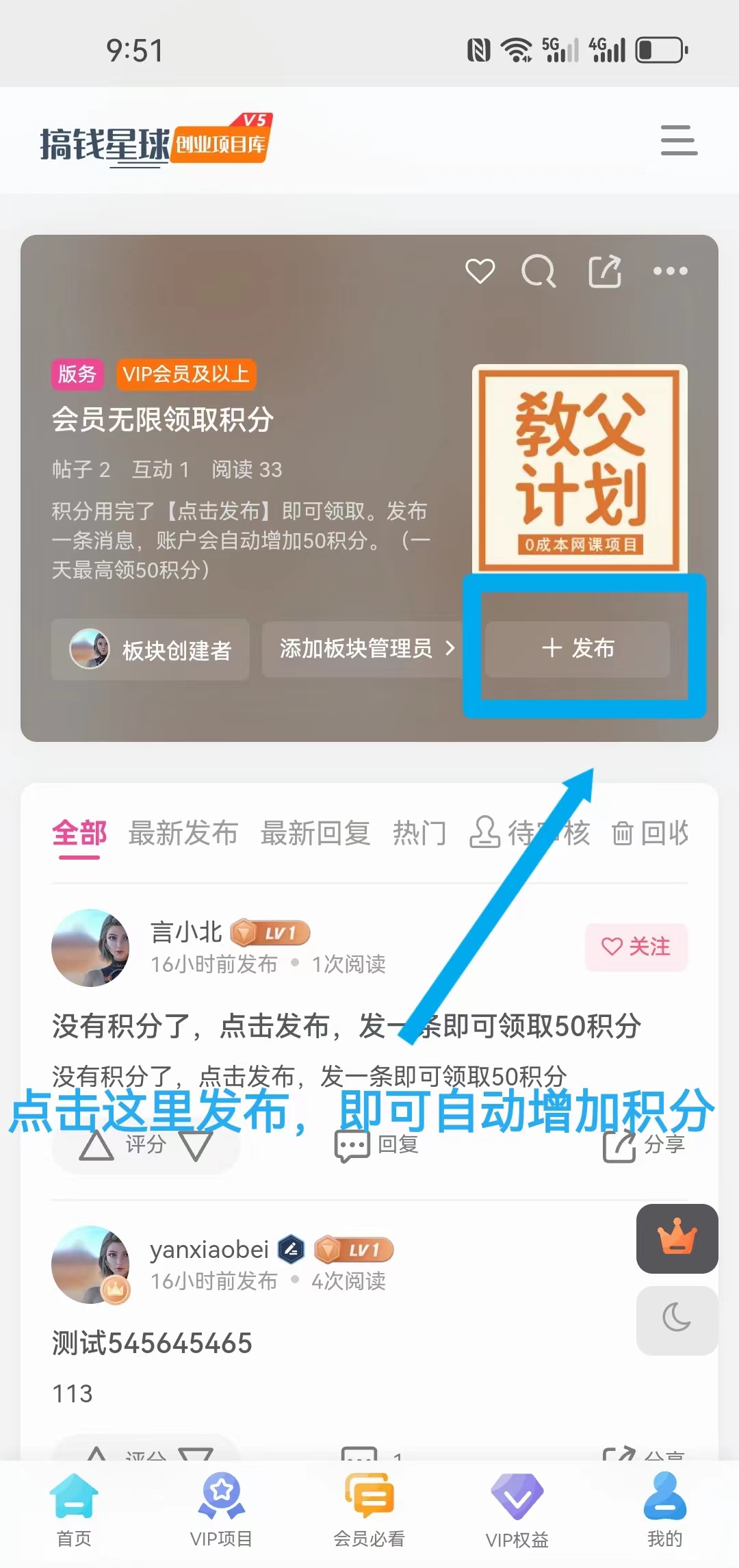This screenshot has width=739, height=1568.
Task: Open 板块创建者 creator info
Action: 149,649
